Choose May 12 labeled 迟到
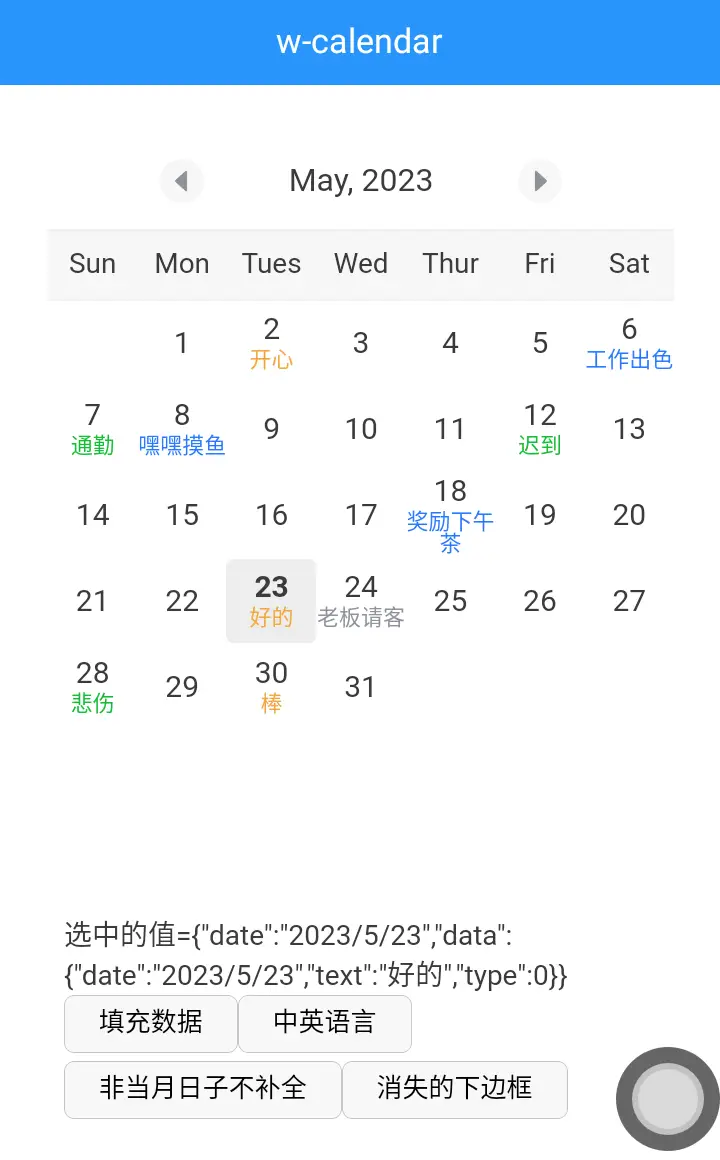The height and width of the screenshot is (1160, 720). pyautogui.click(x=539, y=429)
